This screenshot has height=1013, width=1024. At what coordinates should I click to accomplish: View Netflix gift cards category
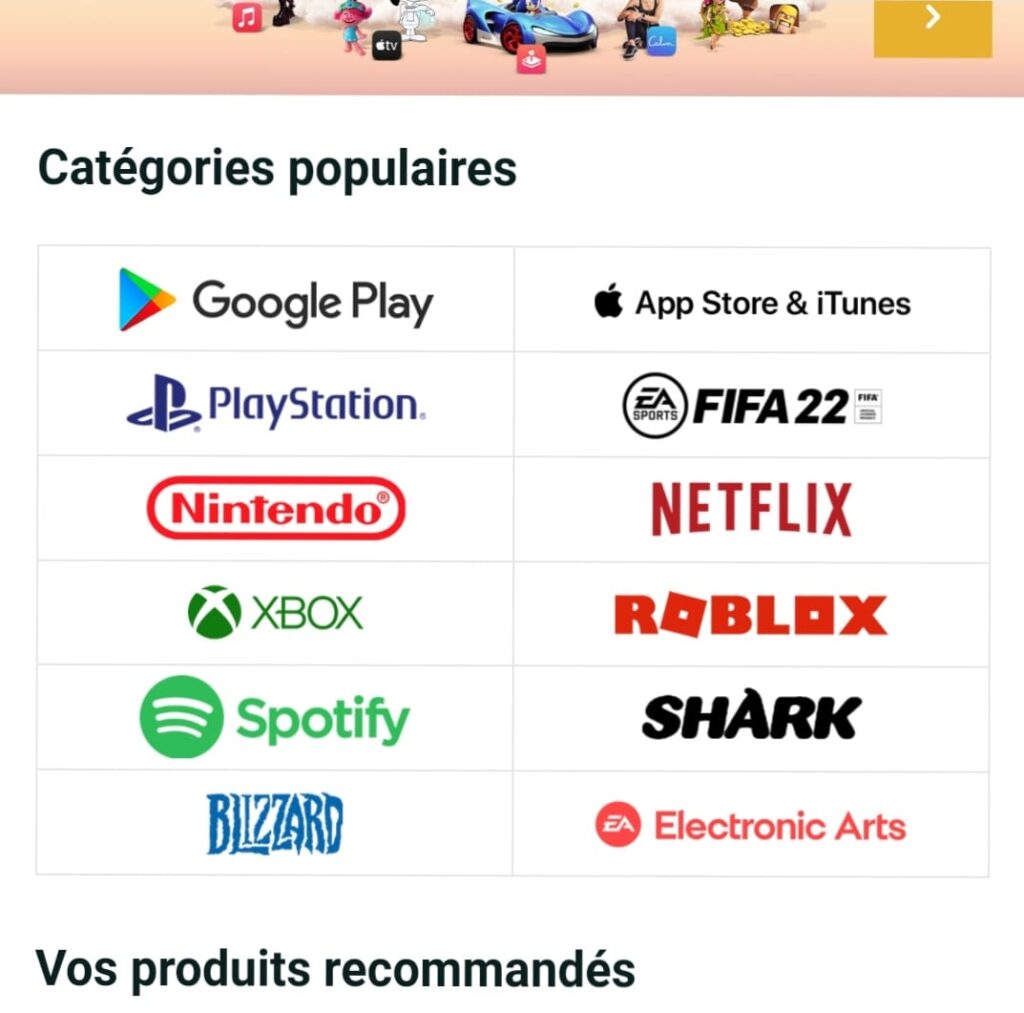(752, 509)
